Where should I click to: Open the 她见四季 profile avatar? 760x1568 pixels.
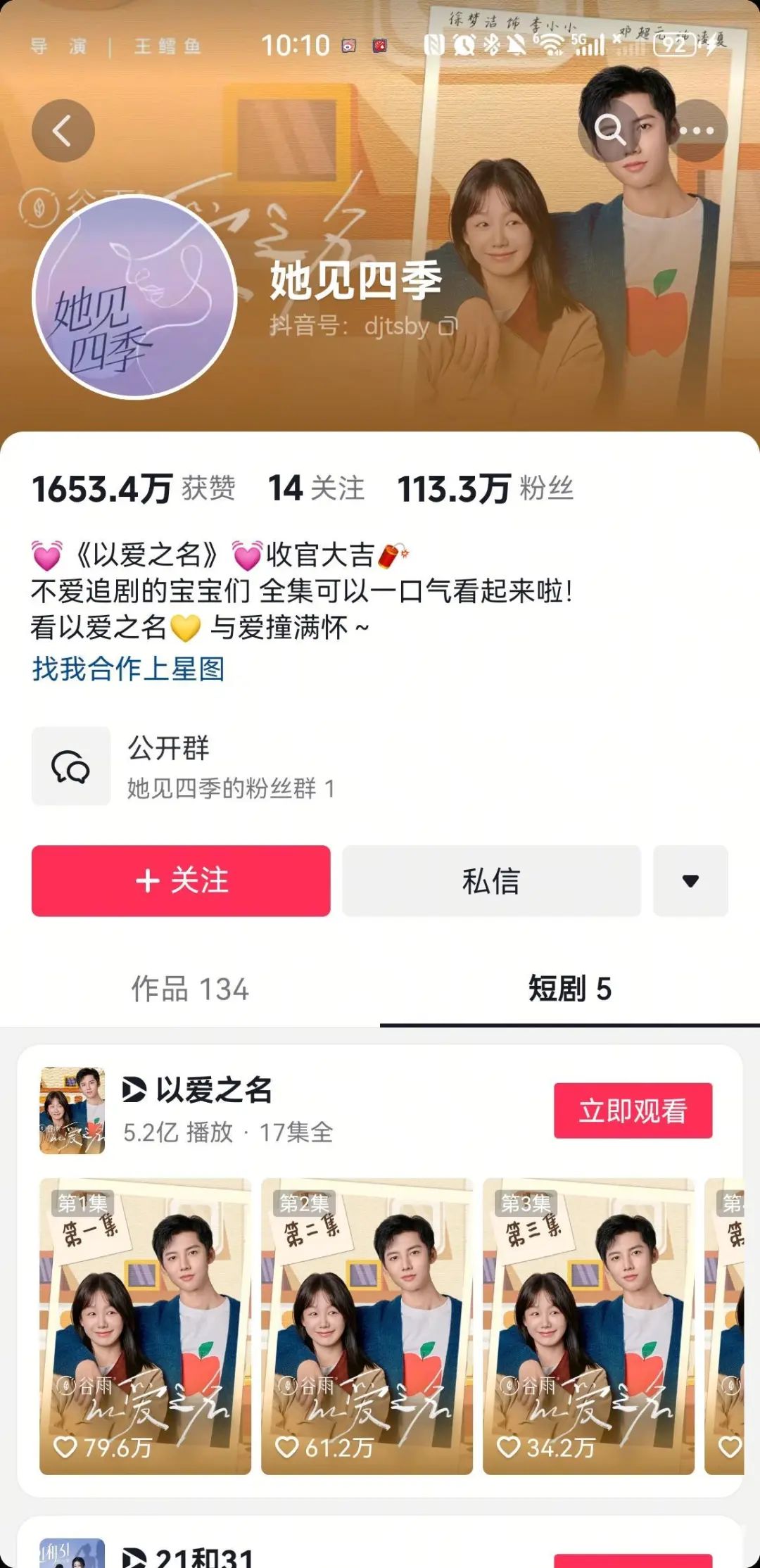134,297
